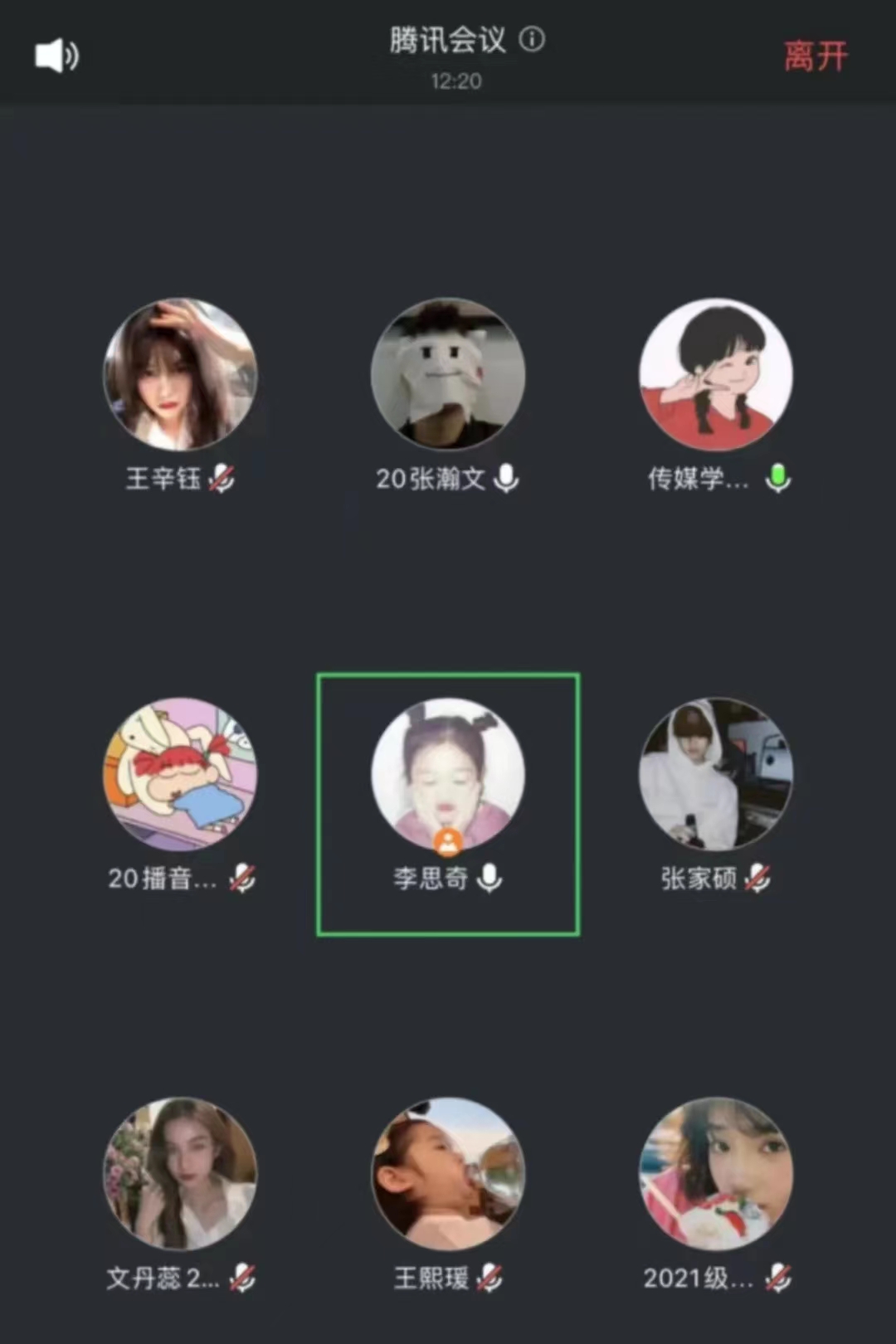This screenshot has width=896, height=1344.
Task: Tap the 2021级... participant avatar
Action: tap(716, 1175)
